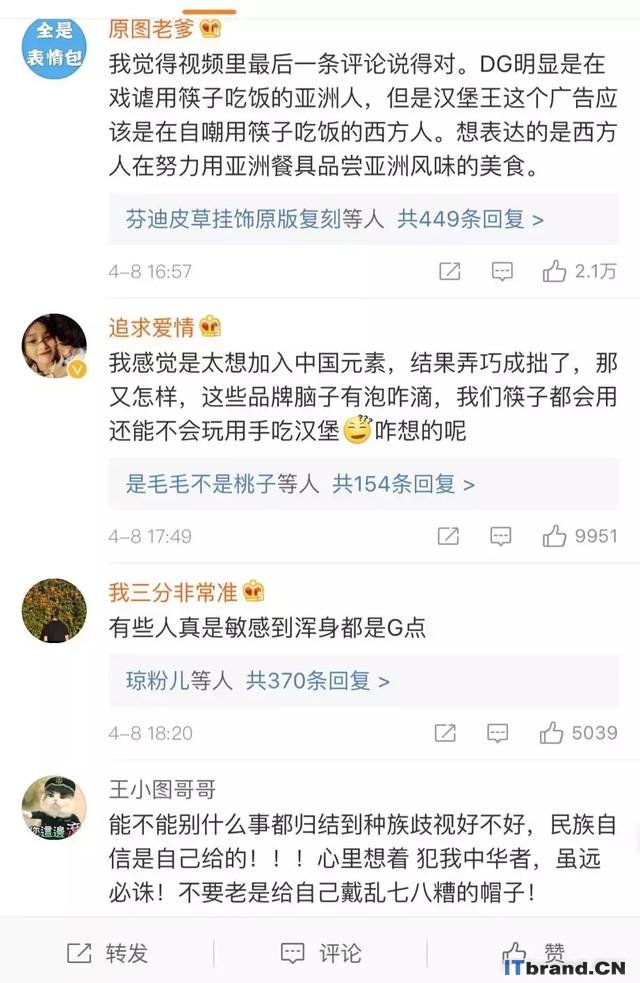Repost 追求爱情's comment
The image size is (640, 983).
pos(450,537)
